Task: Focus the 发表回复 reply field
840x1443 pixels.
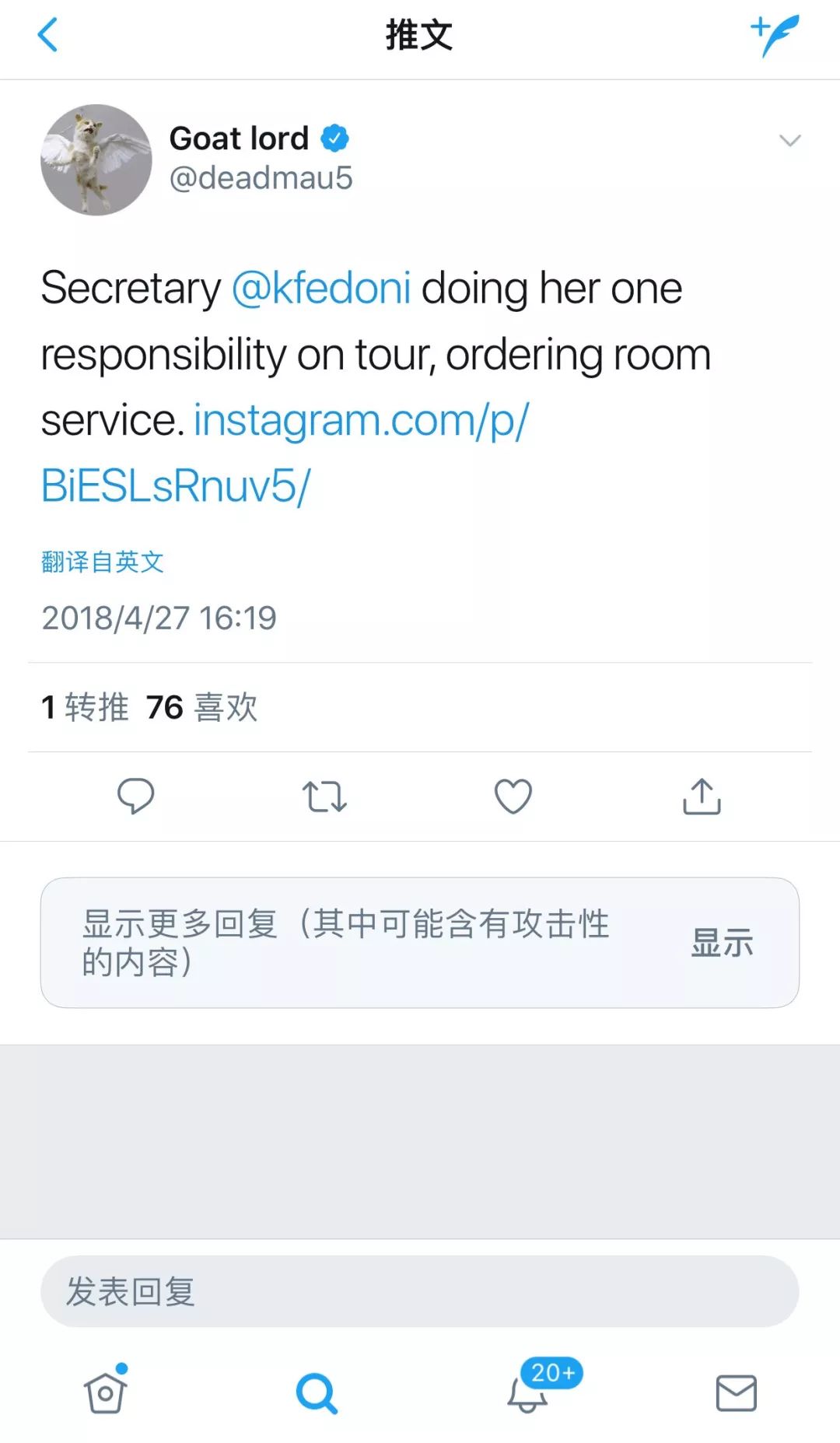Action: coord(420,1291)
